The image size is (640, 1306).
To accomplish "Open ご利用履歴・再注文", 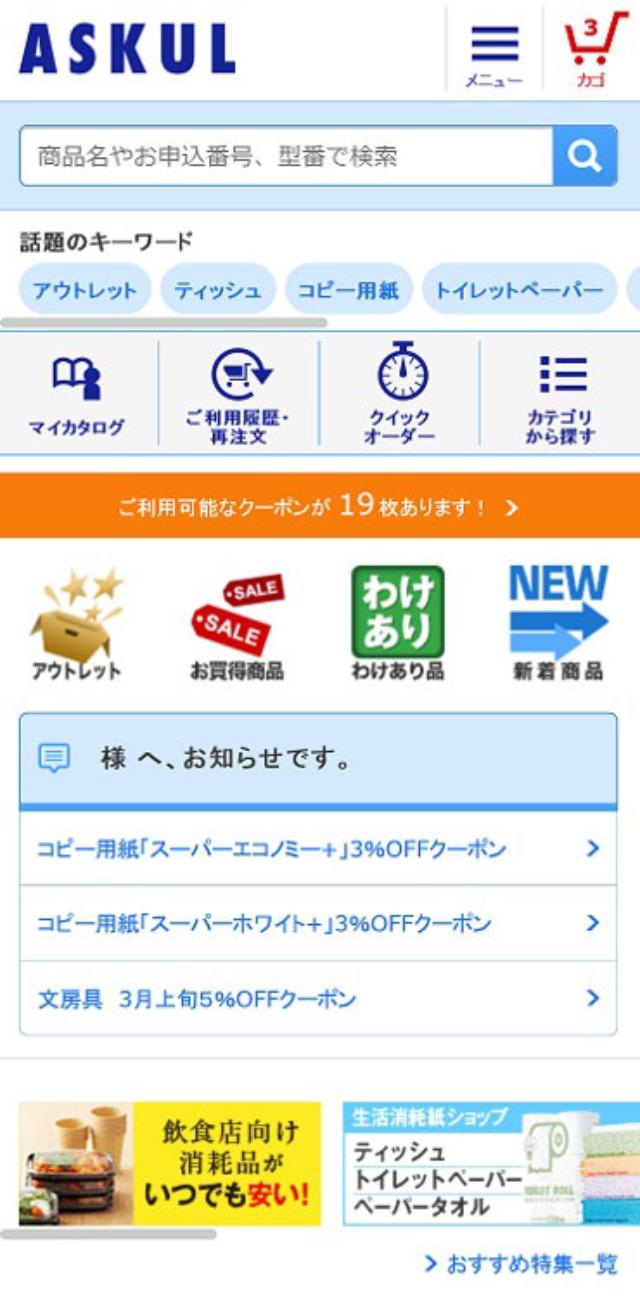I will [238, 395].
